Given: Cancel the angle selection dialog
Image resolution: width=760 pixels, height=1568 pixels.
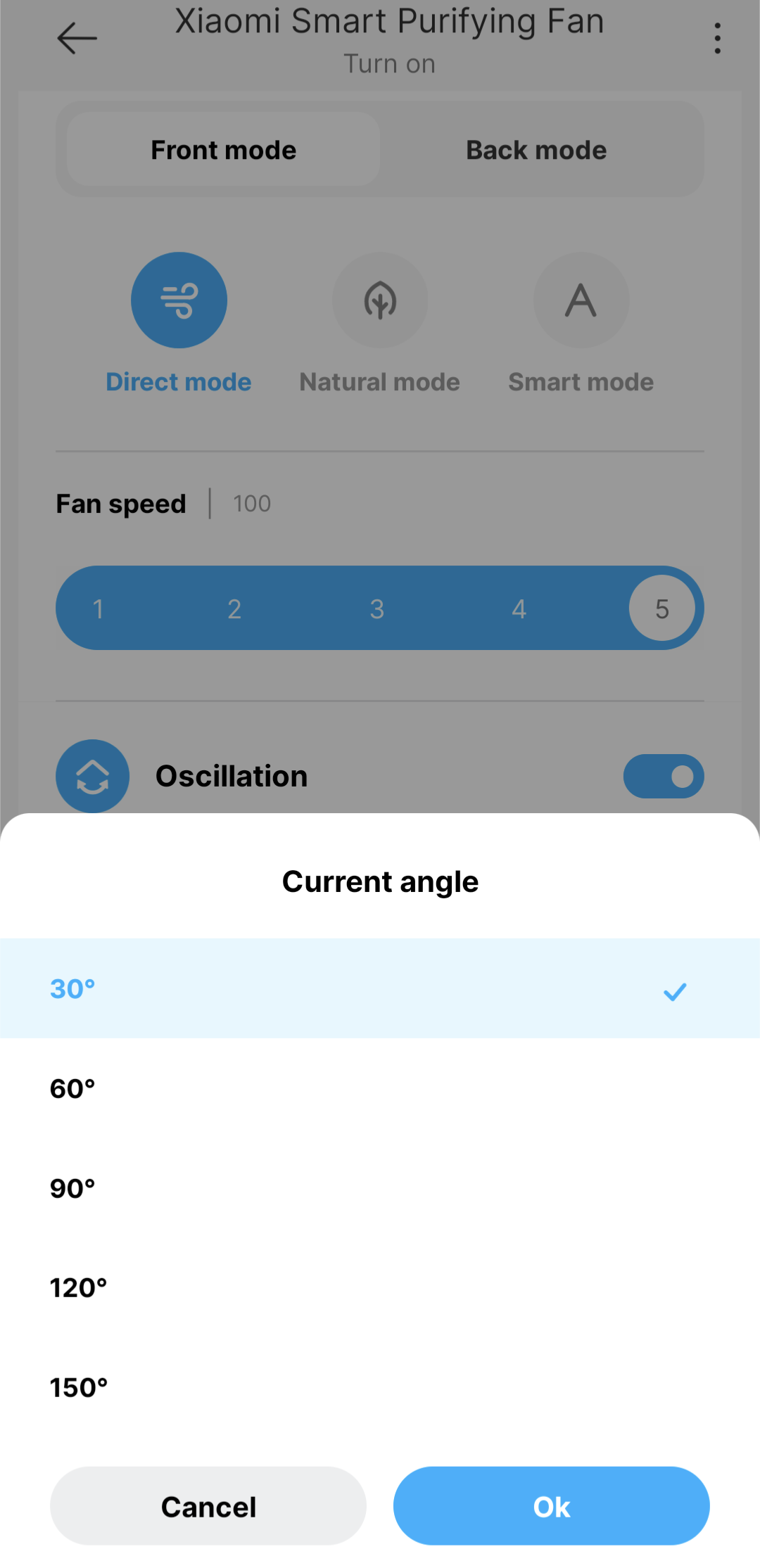Looking at the screenshot, I should tap(208, 1506).
